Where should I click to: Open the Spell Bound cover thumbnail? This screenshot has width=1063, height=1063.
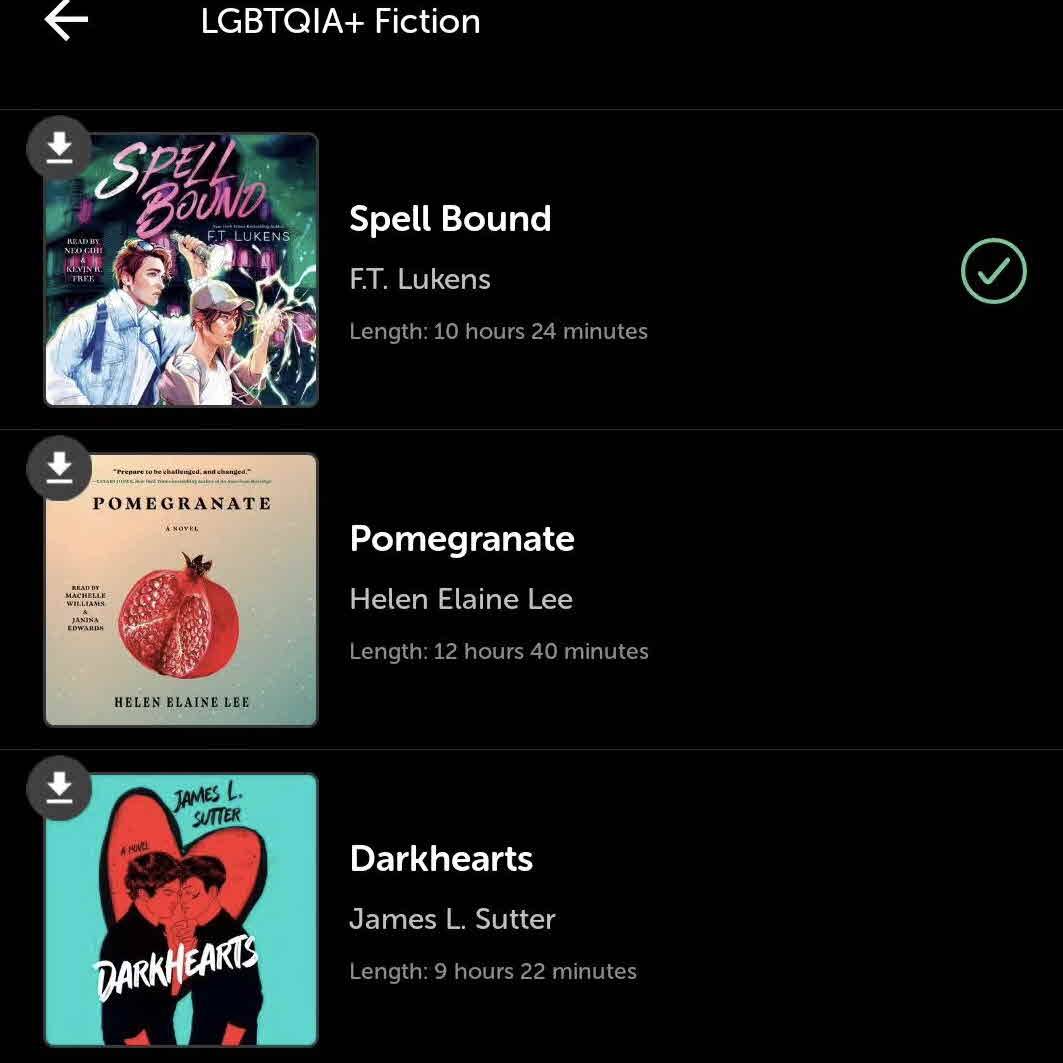coord(181,270)
